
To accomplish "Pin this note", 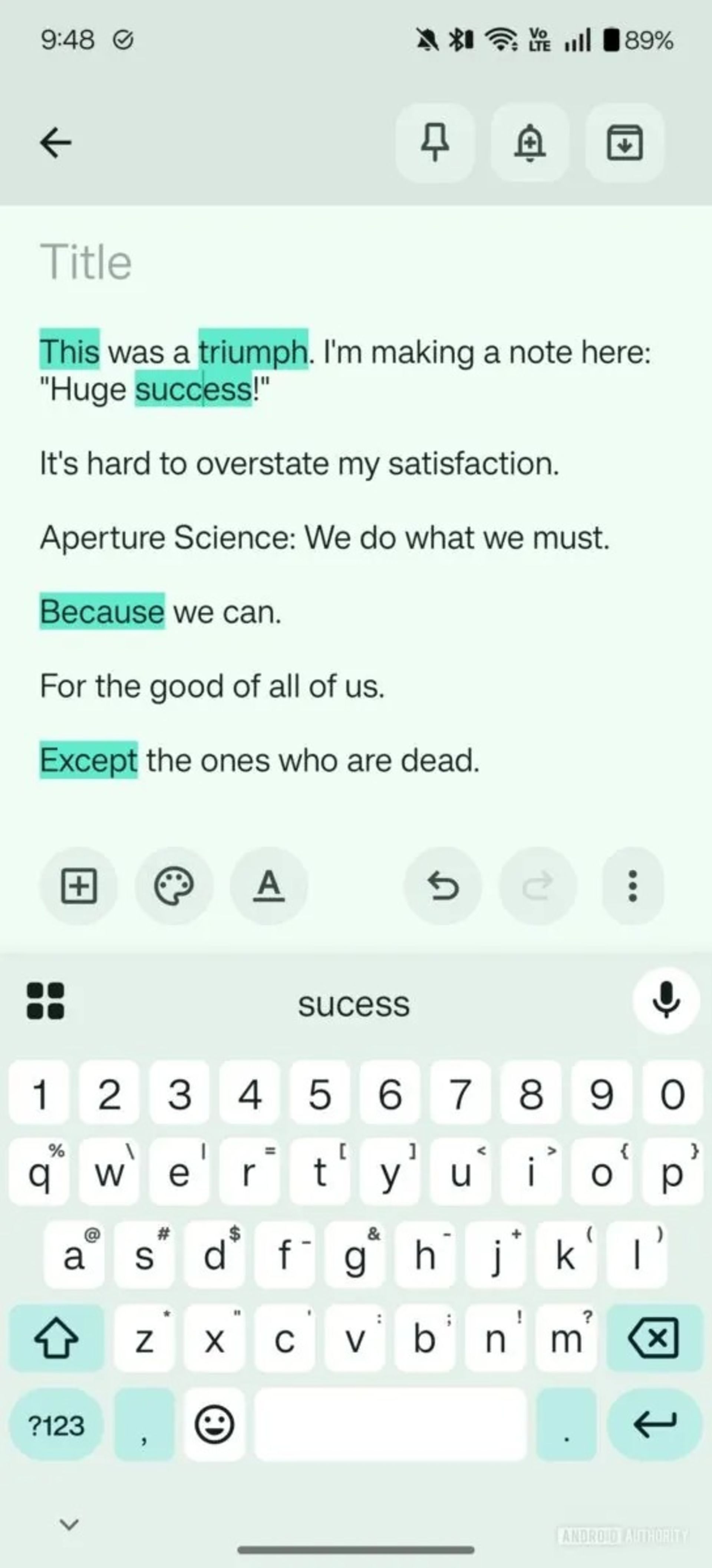I will 435,143.
